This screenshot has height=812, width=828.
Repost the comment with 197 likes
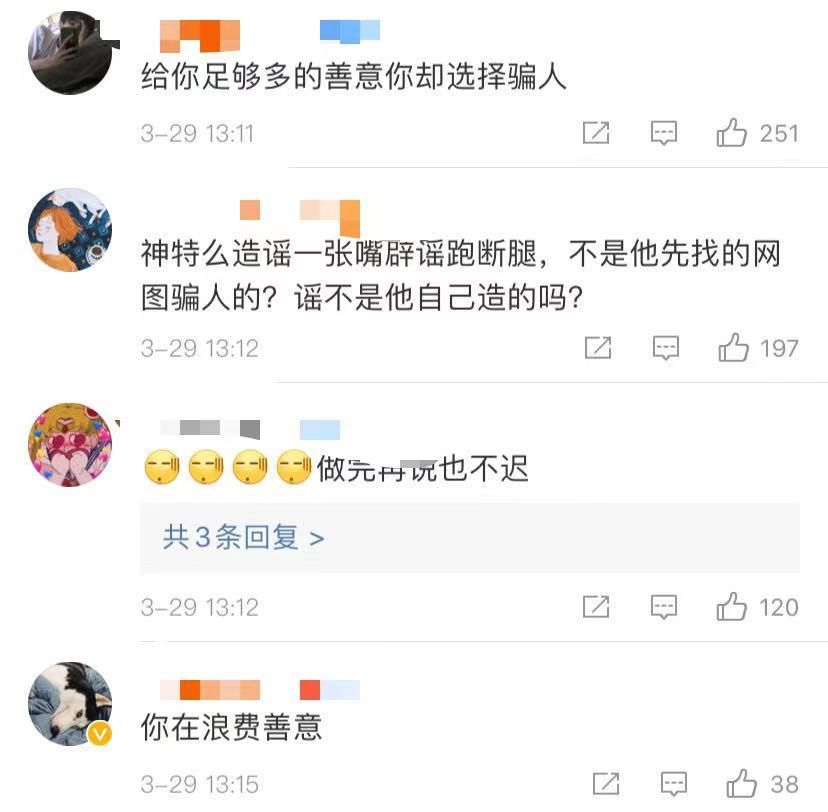point(597,348)
